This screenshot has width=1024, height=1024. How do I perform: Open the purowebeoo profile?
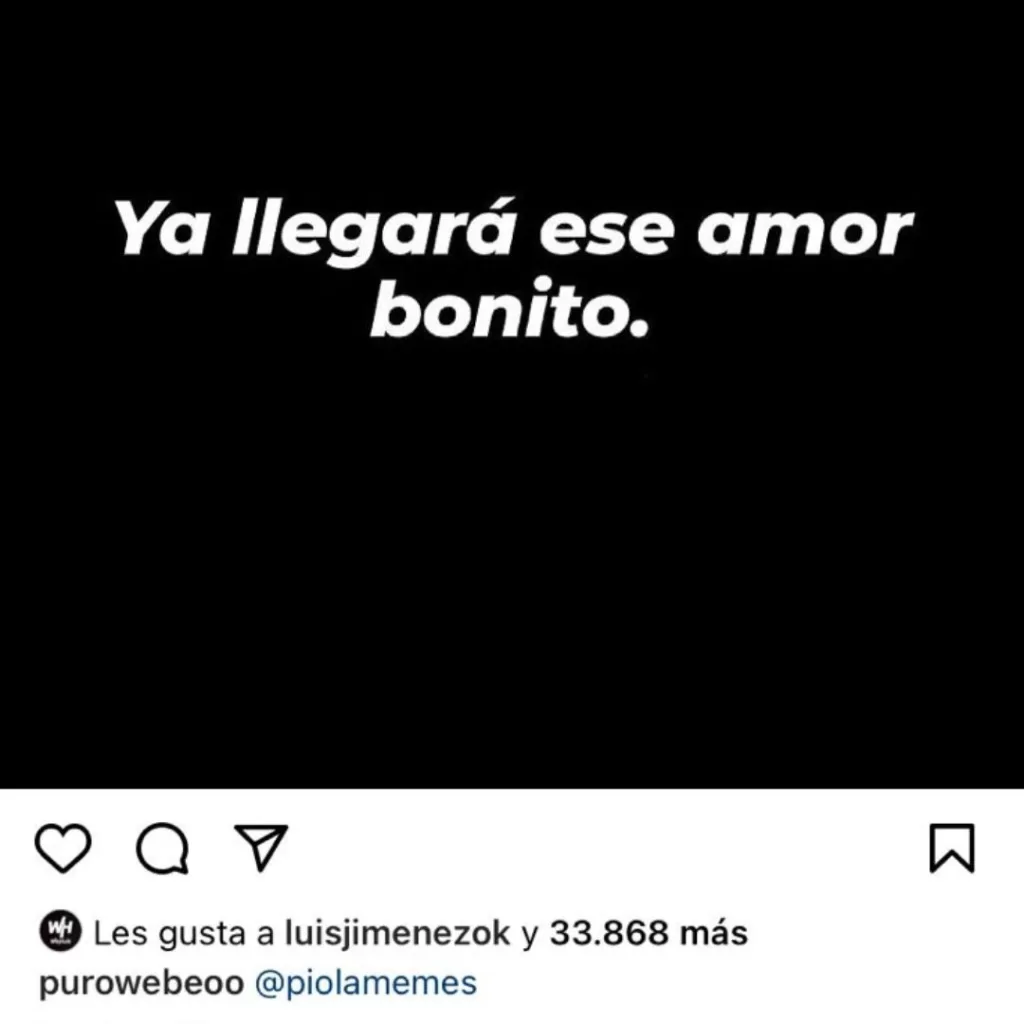point(141,983)
